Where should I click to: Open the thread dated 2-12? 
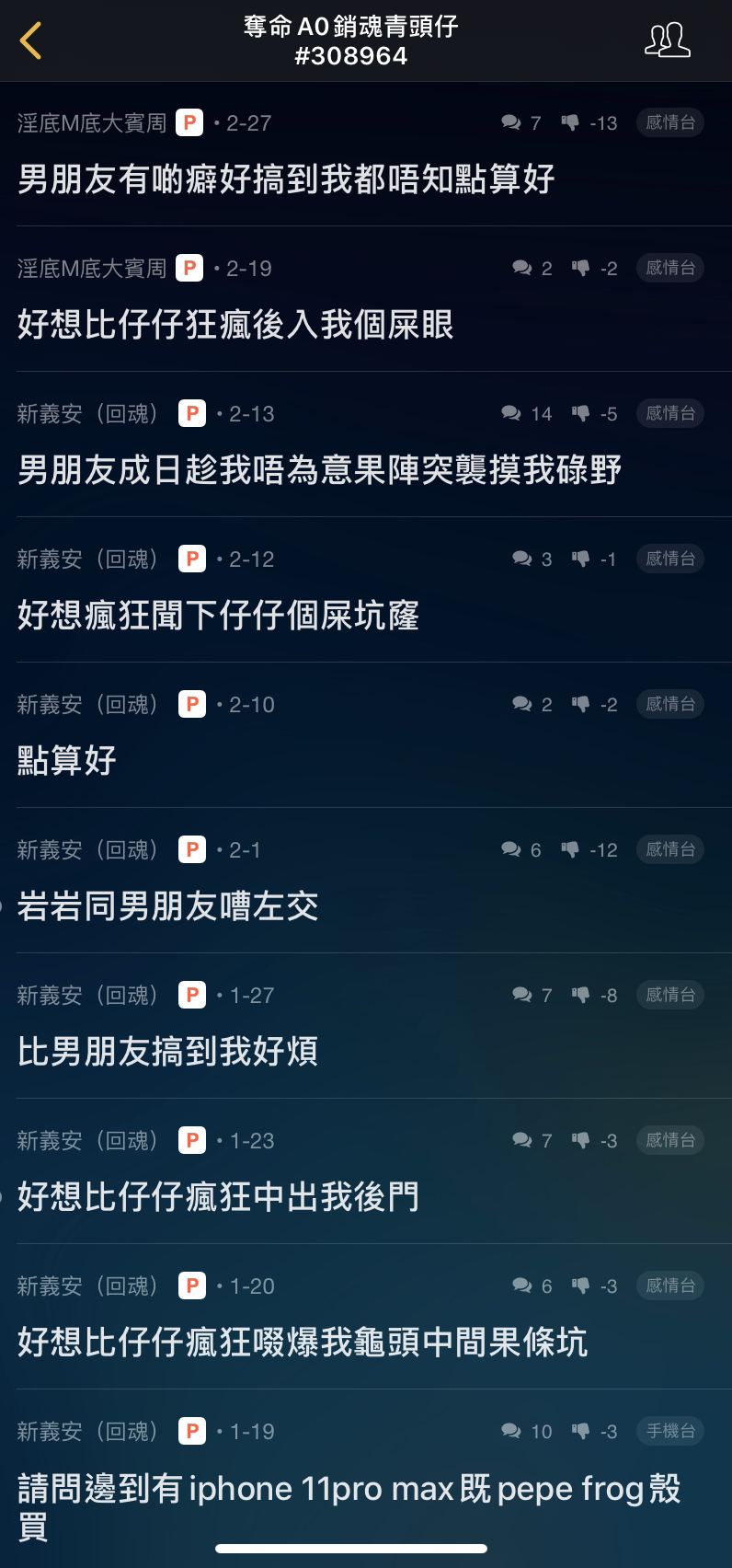pos(366,590)
